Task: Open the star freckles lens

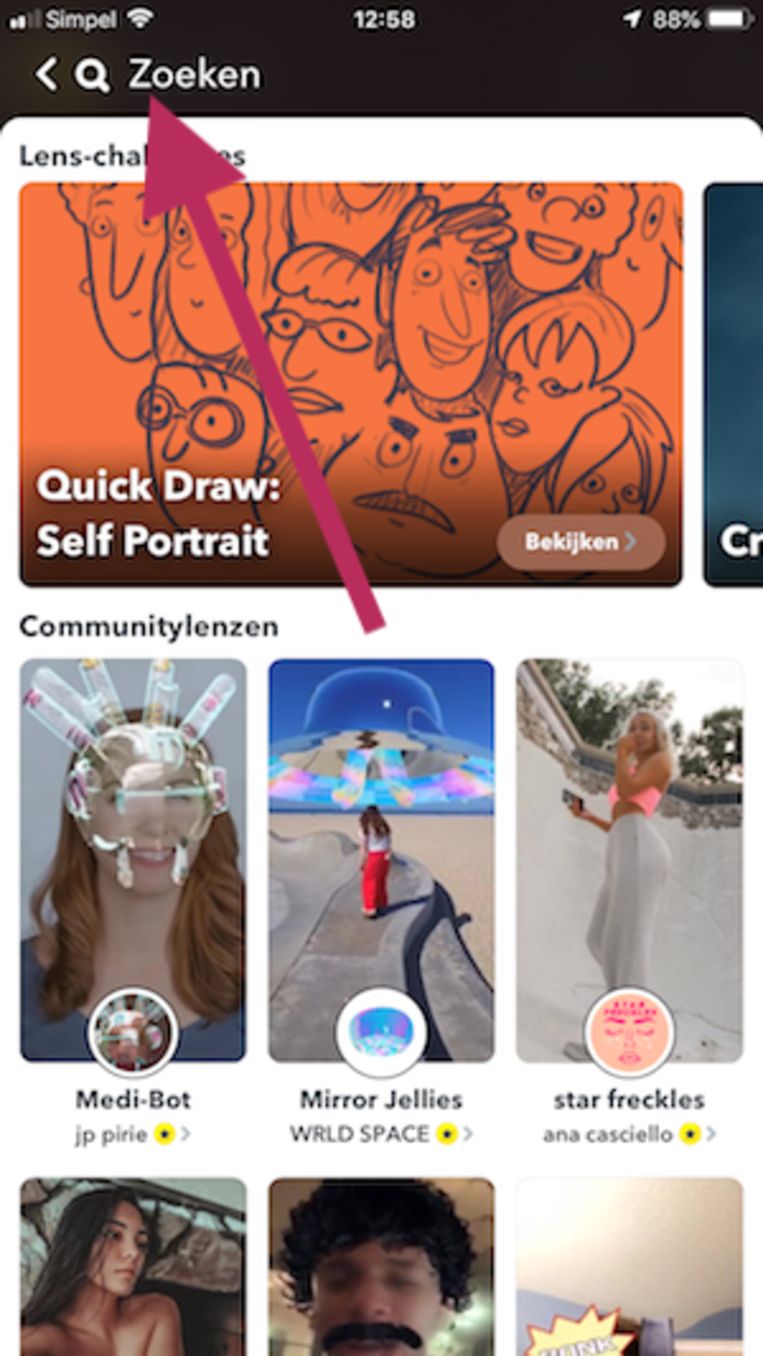Action: (x=629, y=860)
